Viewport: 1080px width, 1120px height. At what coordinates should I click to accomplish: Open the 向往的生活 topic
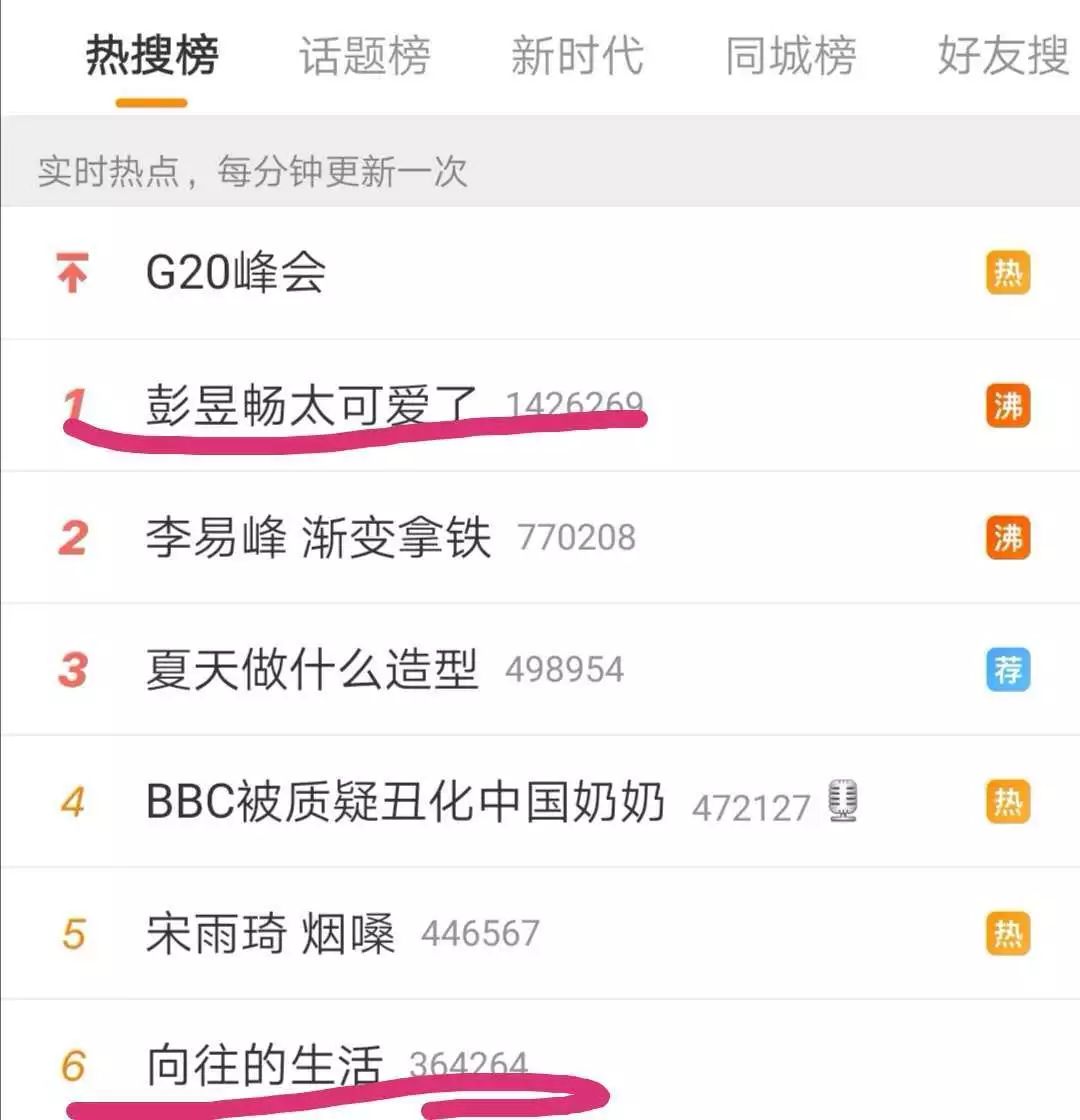click(x=265, y=1064)
